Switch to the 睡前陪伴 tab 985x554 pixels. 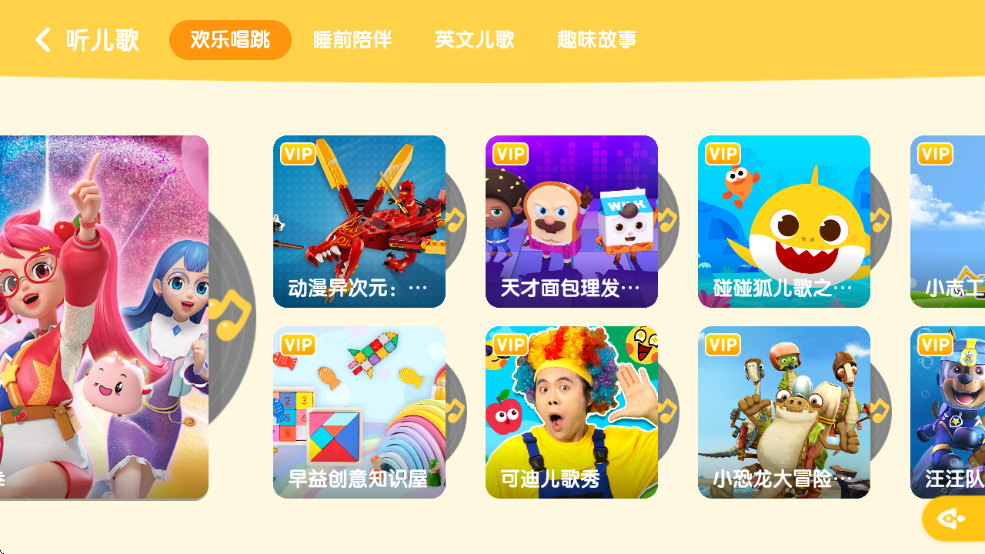pyautogui.click(x=352, y=40)
